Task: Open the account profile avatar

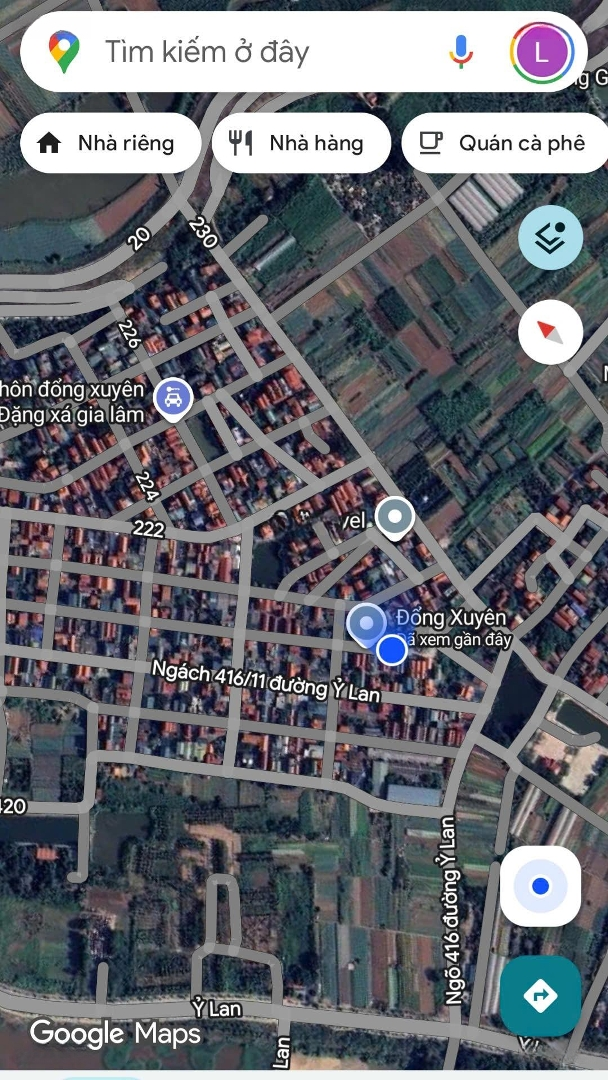Action: point(541,52)
